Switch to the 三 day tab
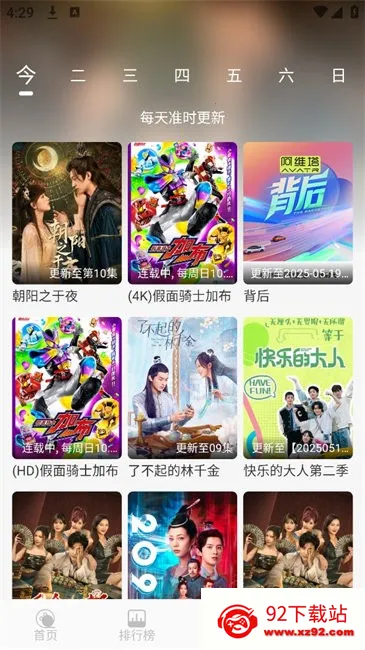 click(x=130, y=76)
